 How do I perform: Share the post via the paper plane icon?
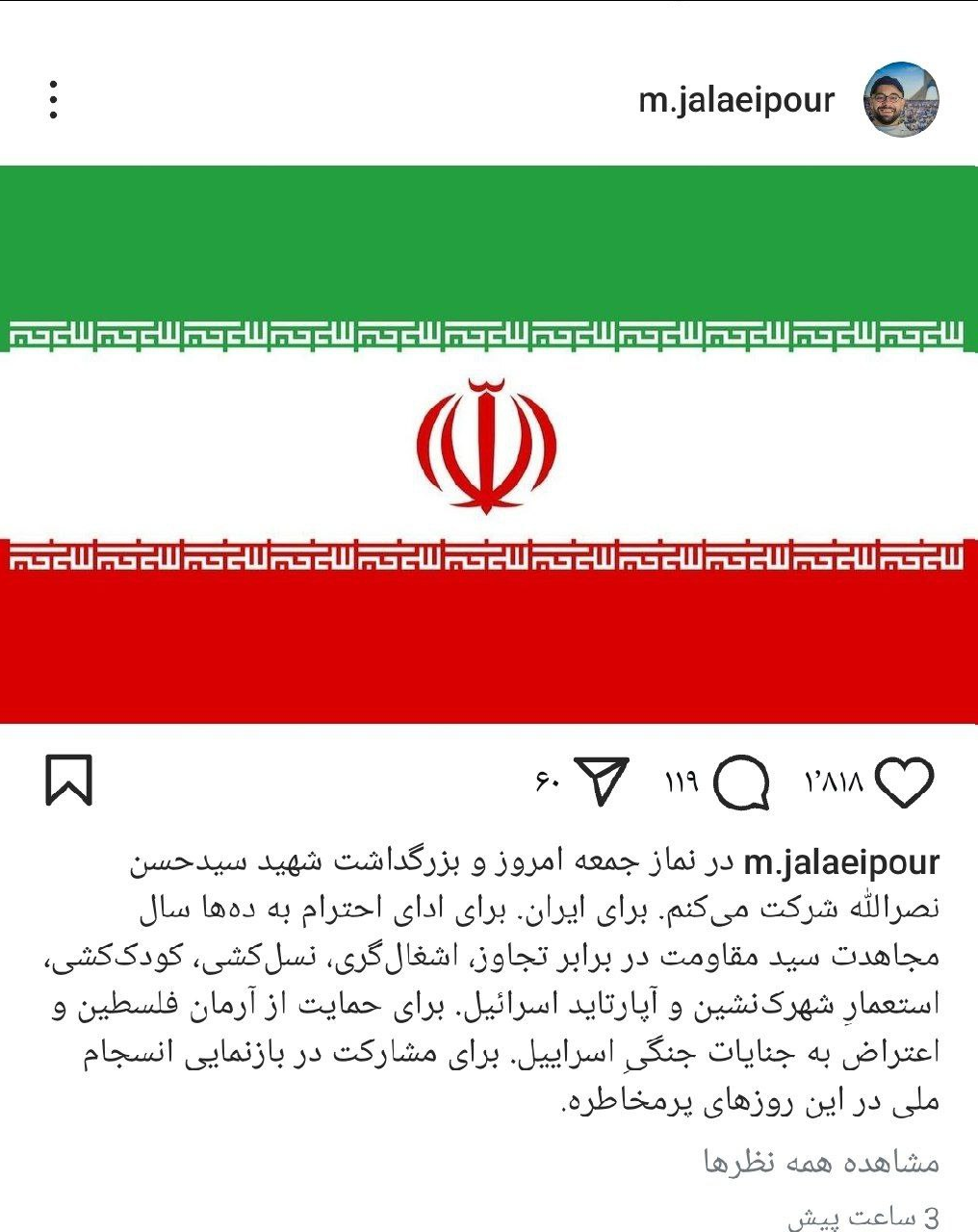click(602, 780)
